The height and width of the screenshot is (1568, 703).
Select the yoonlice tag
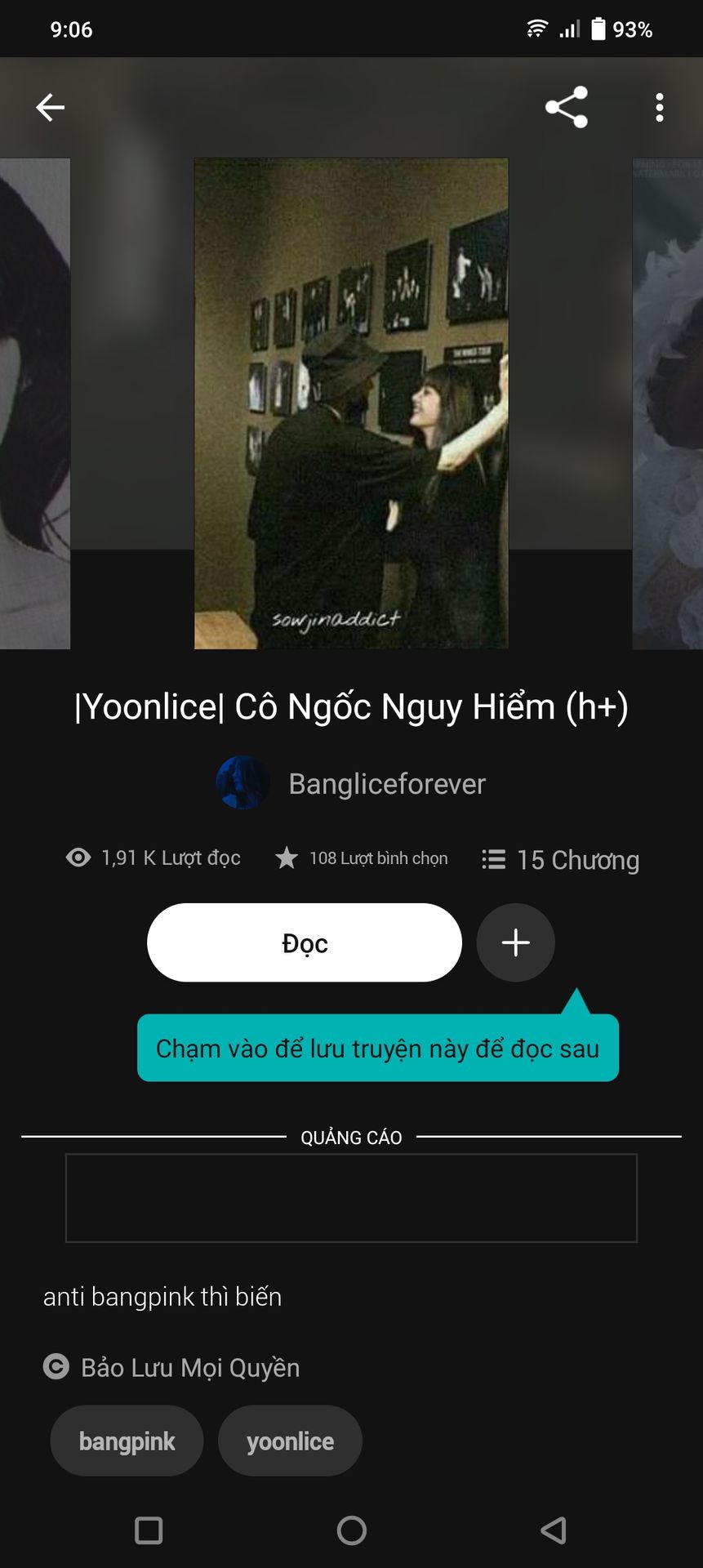pos(290,1441)
